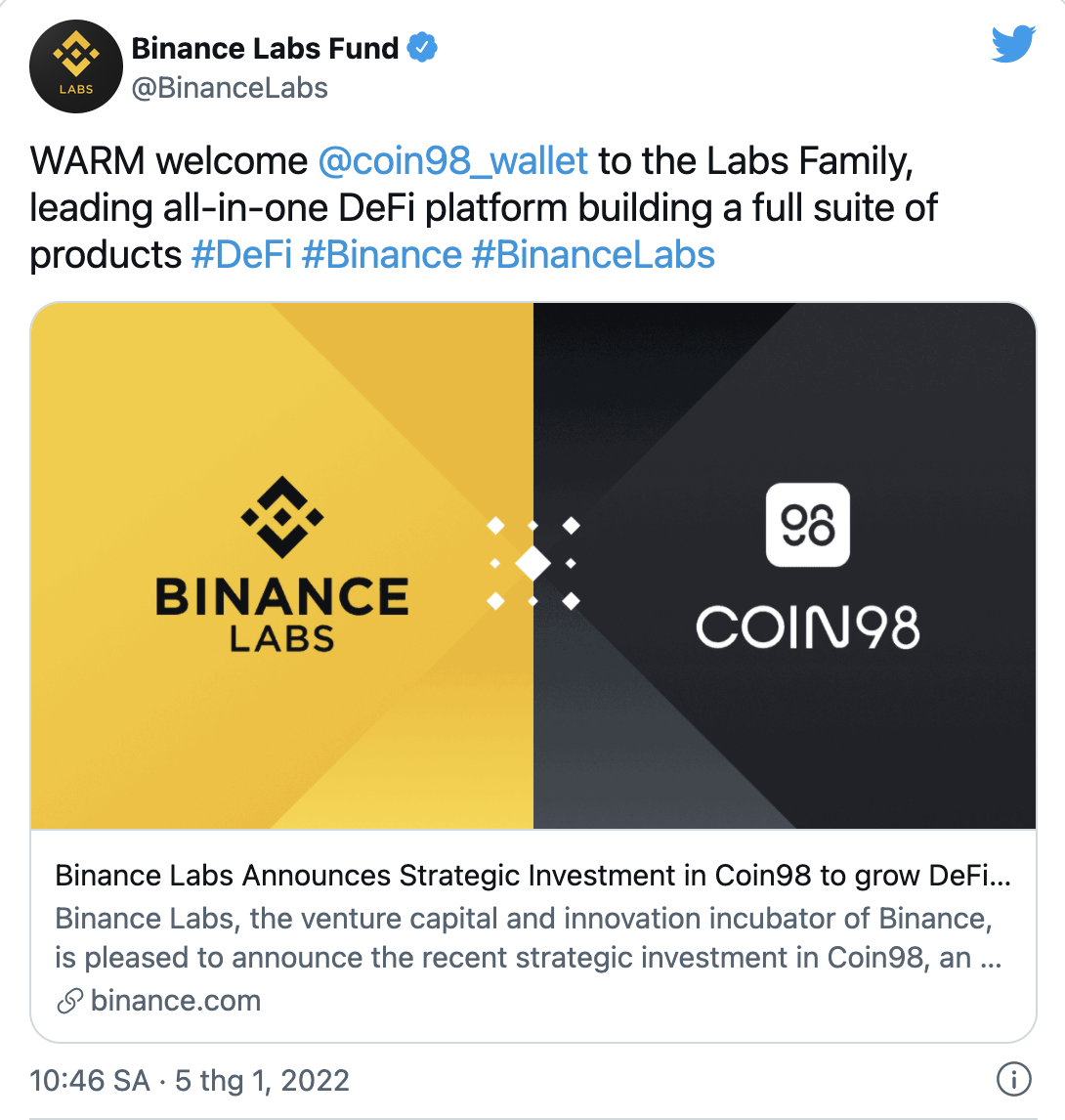Select the Coin98 app logo in the image
Viewport: 1065px width, 1120px height.
click(809, 525)
